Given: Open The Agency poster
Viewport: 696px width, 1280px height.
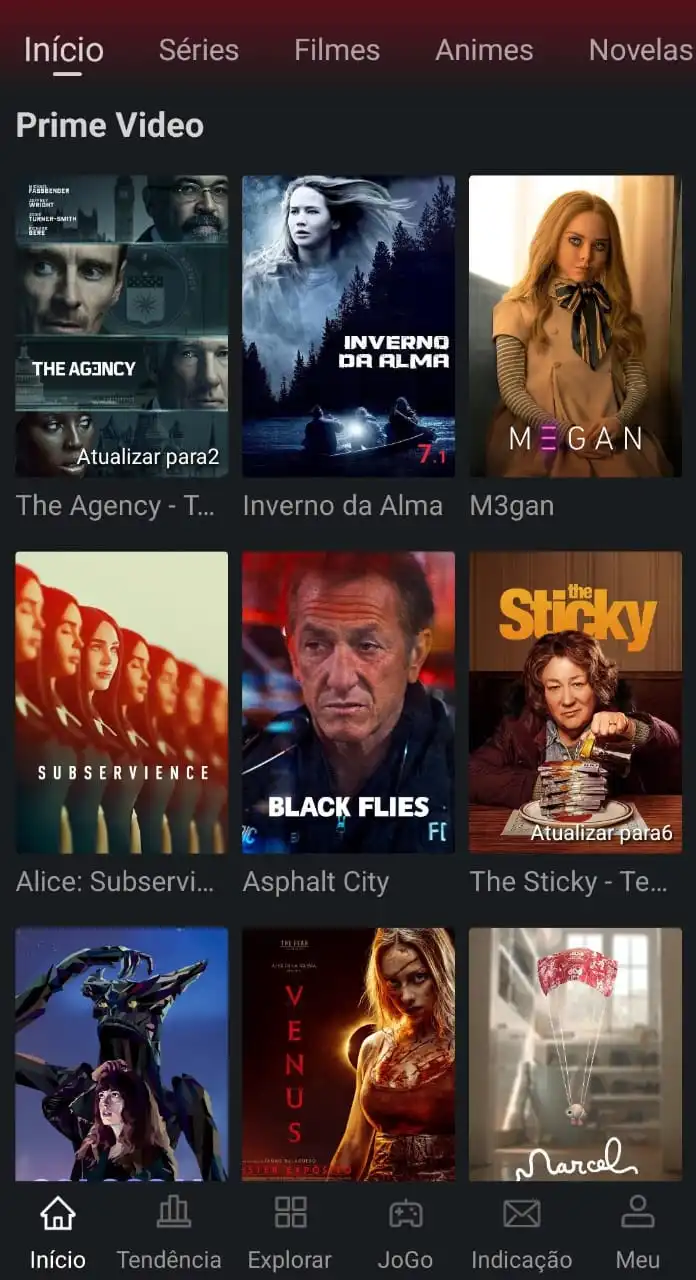Looking at the screenshot, I should pyautogui.click(x=121, y=326).
